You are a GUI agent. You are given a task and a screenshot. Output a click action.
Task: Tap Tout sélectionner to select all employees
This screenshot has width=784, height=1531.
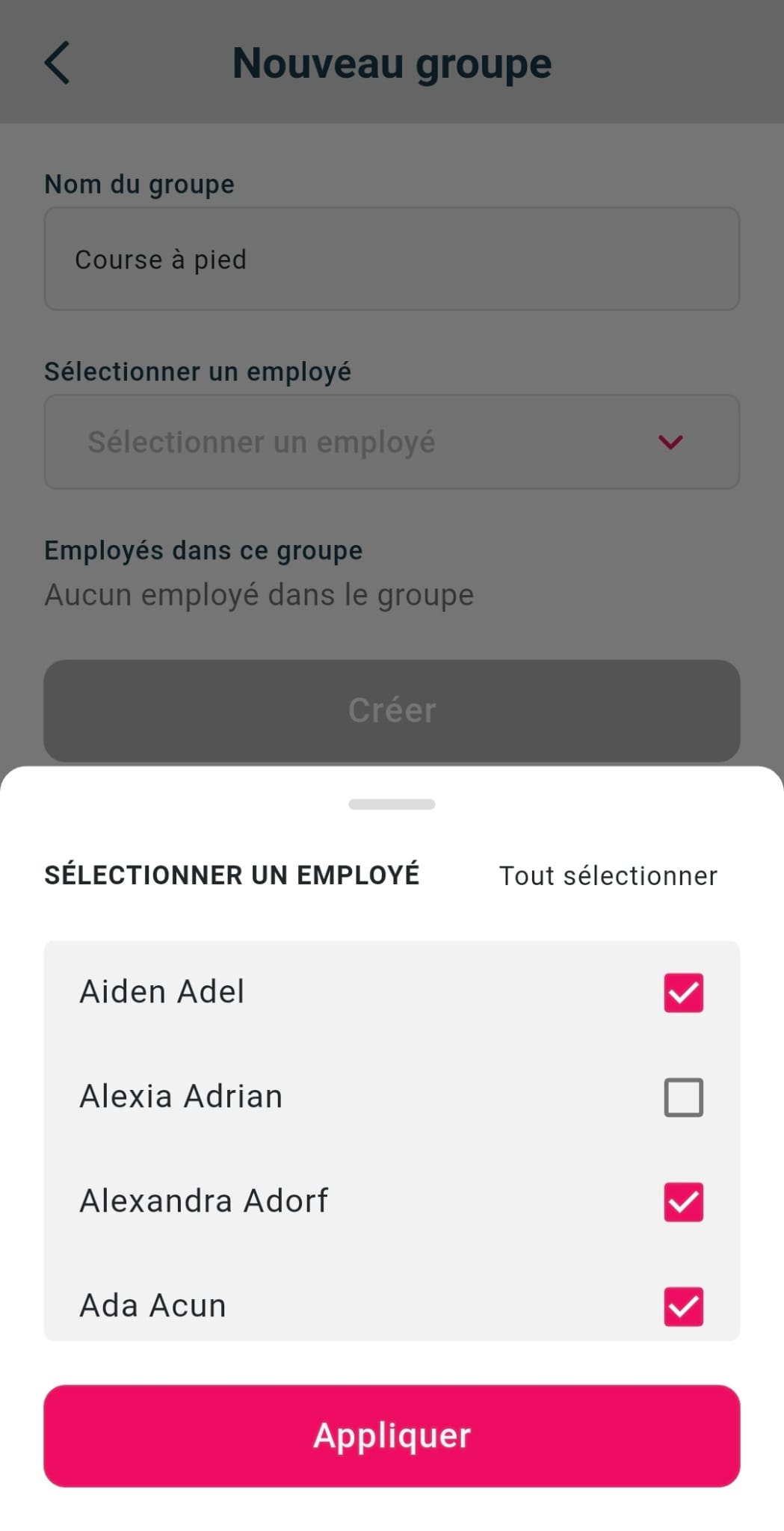608,875
